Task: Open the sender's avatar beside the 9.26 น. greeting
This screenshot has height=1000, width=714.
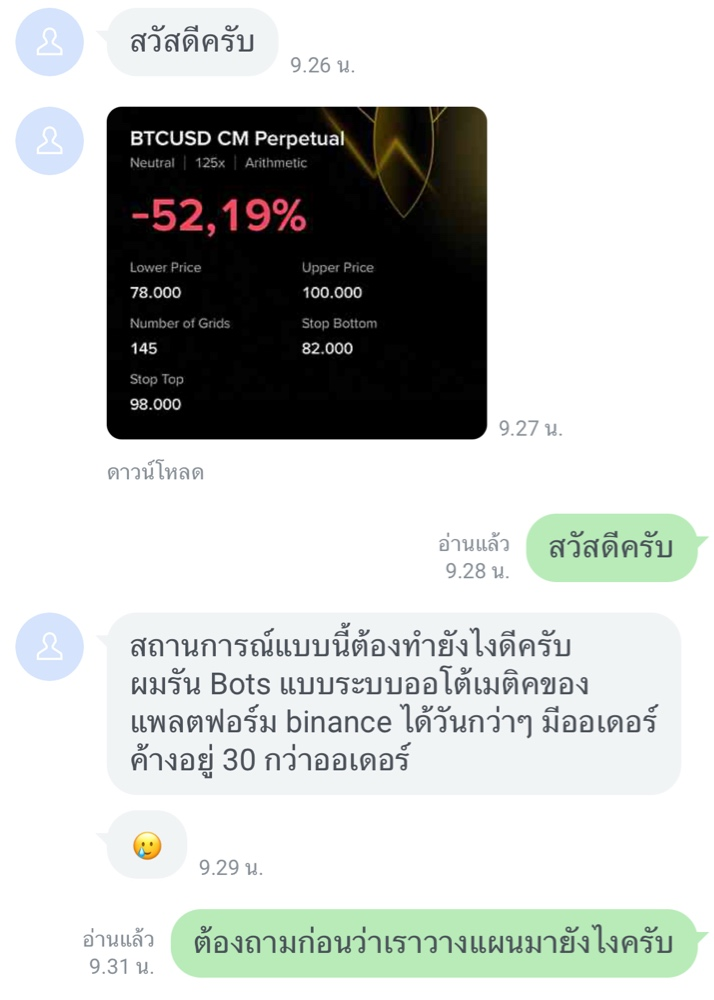Action: pos(49,42)
